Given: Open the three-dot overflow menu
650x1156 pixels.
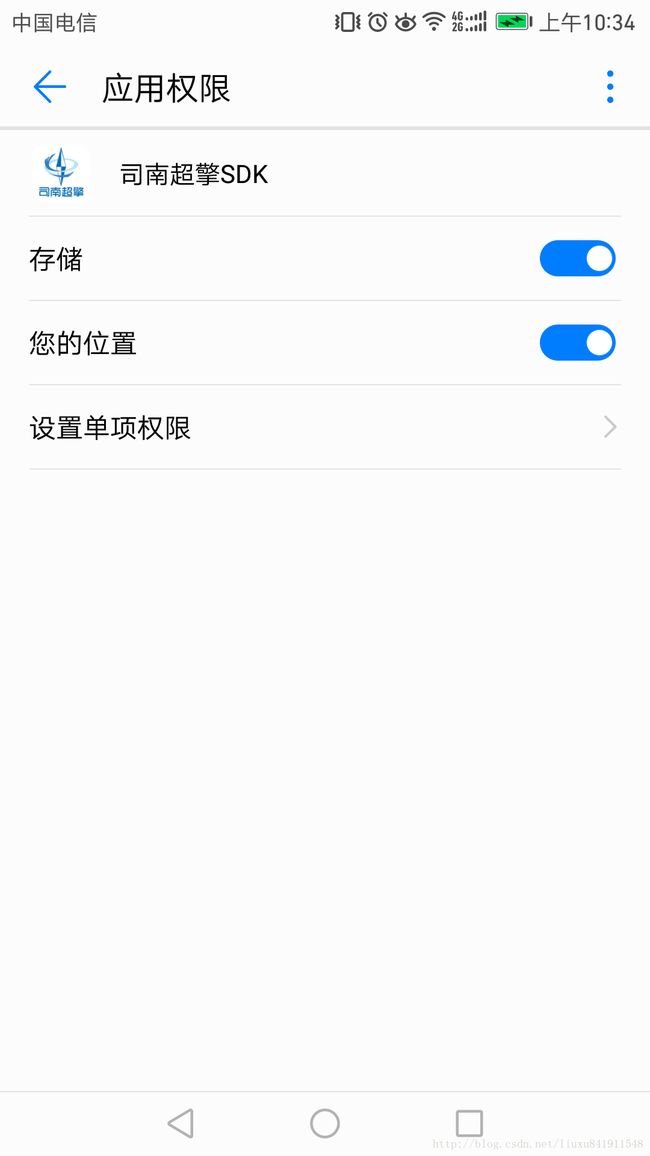Looking at the screenshot, I should click(609, 87).
